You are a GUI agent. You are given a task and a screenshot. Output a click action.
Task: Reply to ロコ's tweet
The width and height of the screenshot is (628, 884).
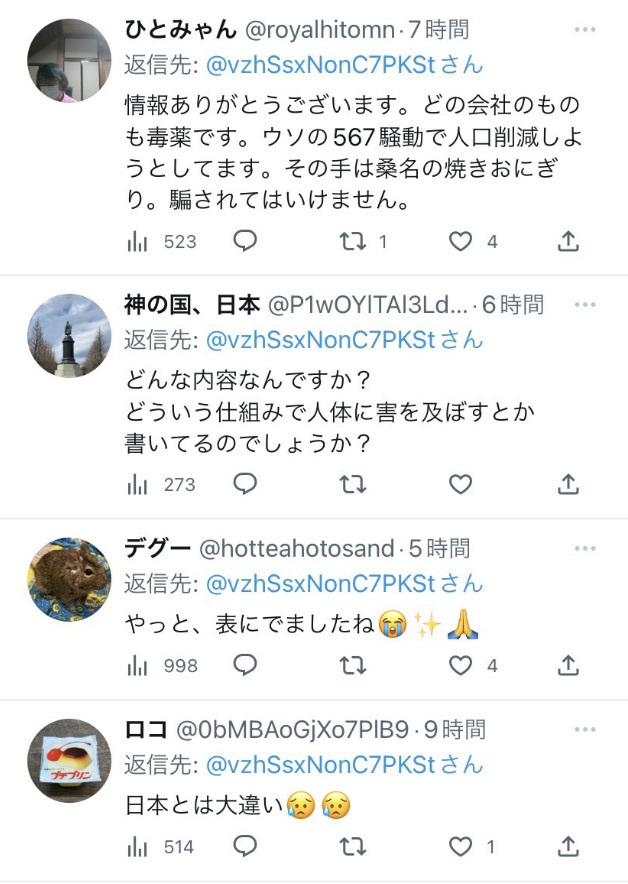(245, 847)
